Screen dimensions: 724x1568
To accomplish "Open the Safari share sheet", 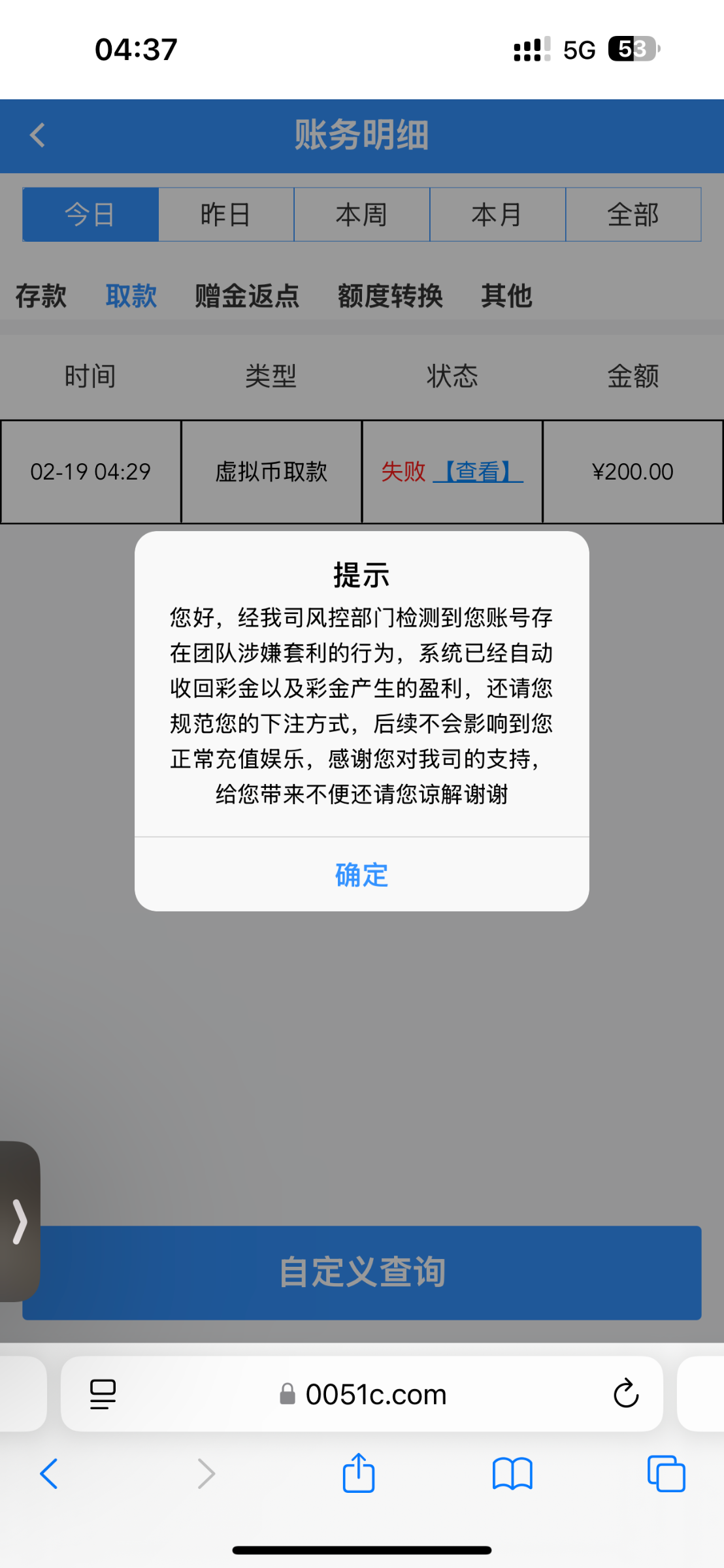I will coord(359,1473).
